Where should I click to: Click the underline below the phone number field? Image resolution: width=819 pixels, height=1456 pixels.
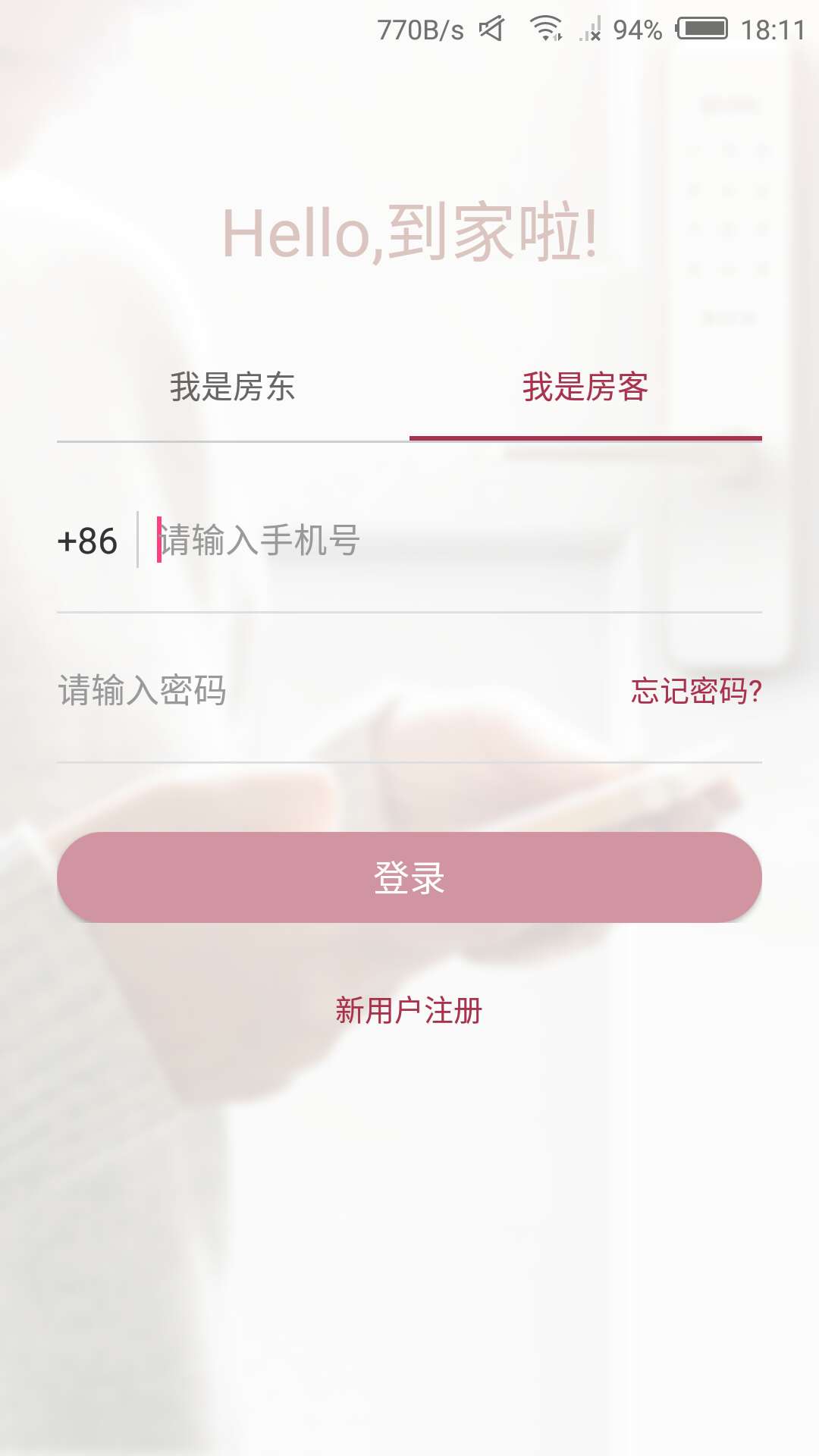click(x=409, y=609)
